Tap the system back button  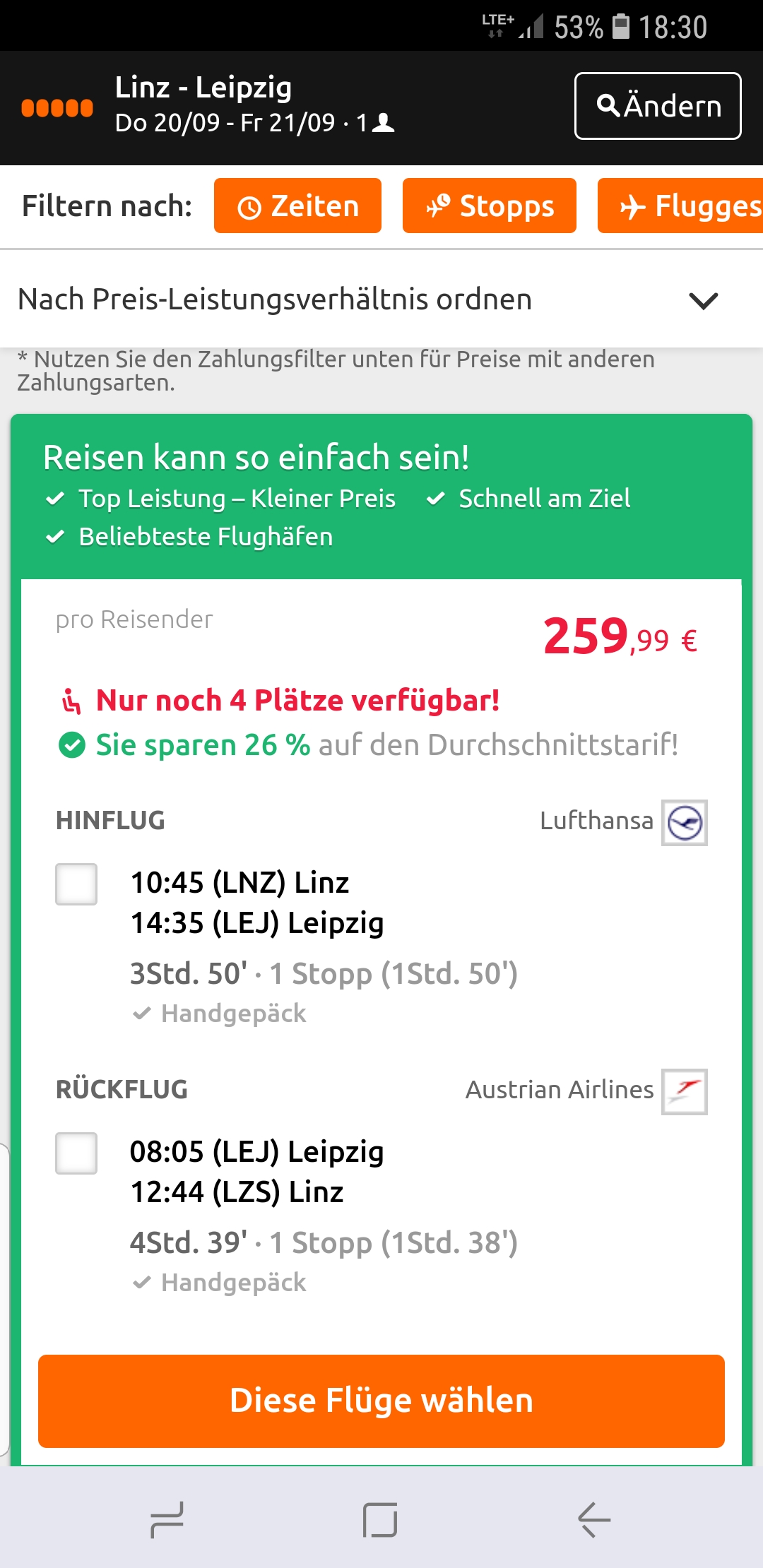click(594, 1519)
